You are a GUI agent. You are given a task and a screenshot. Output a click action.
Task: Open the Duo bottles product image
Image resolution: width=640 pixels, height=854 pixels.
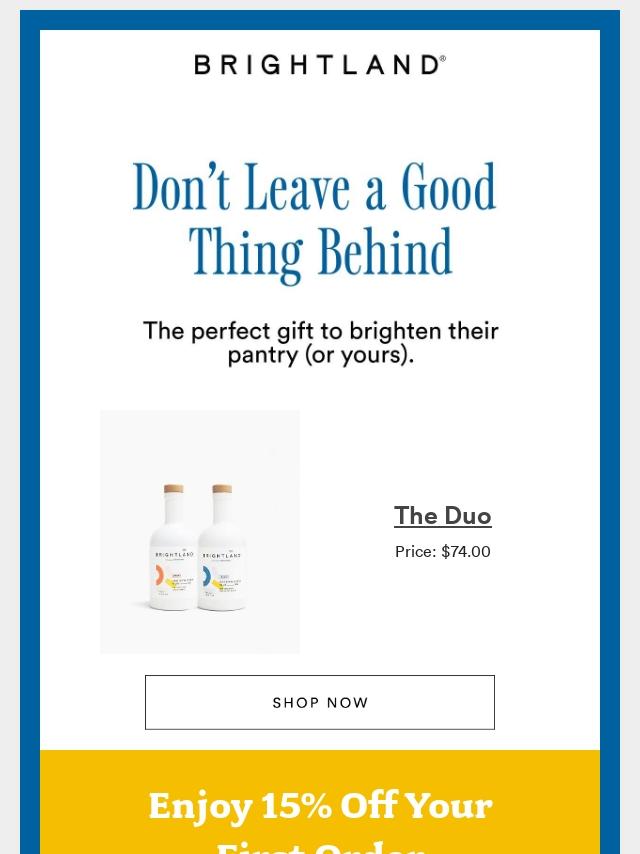(x=200, y=531)
